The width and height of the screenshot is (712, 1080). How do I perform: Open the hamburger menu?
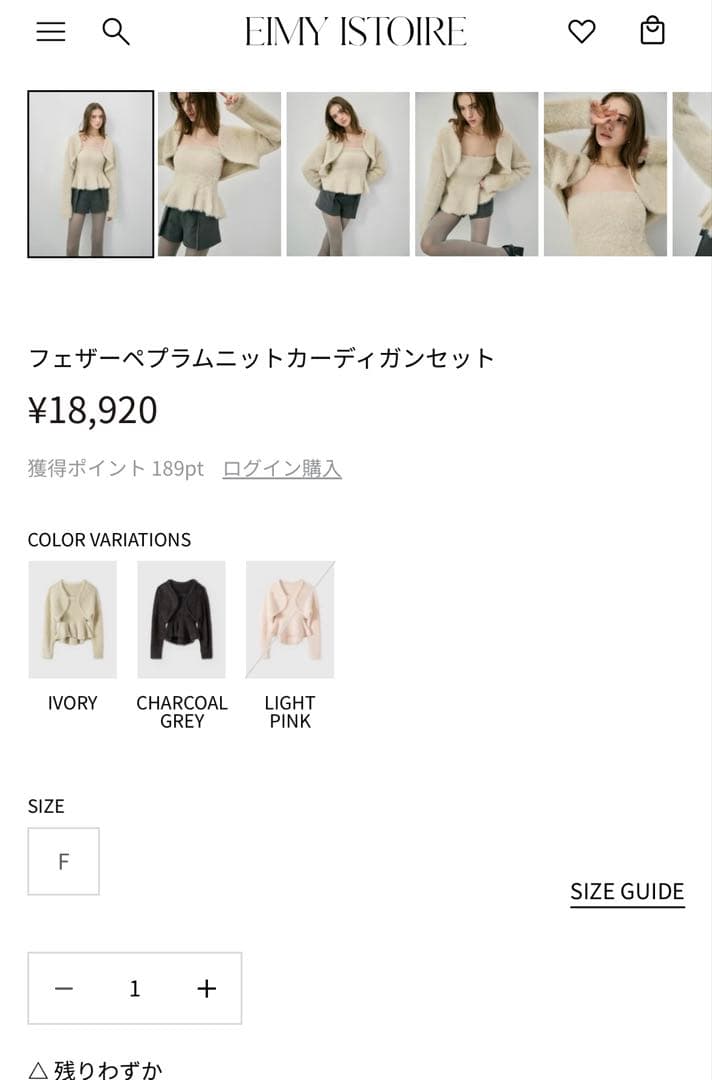[51, 32]
